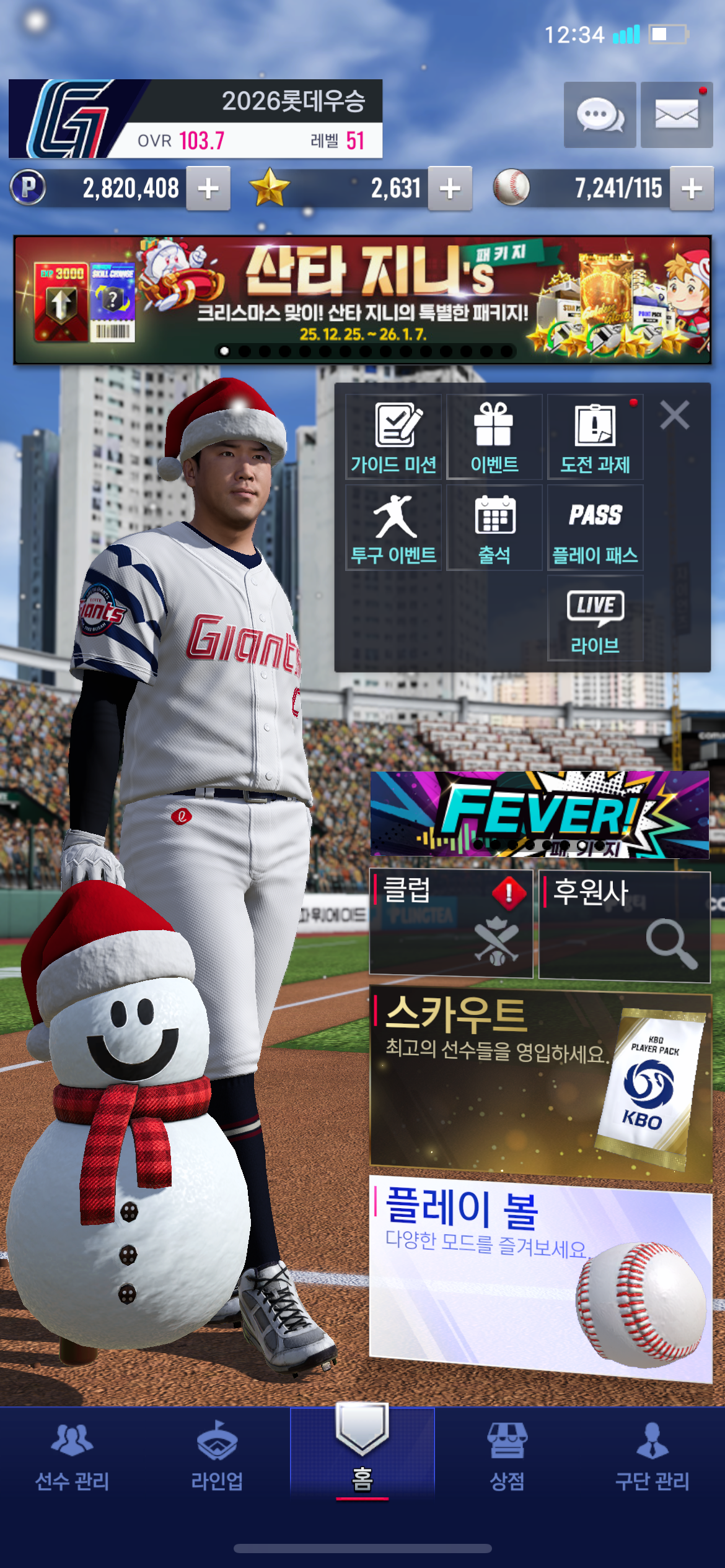Open the 클럽 club tile
The image size is (725, 1568).
tap(451, 923)
